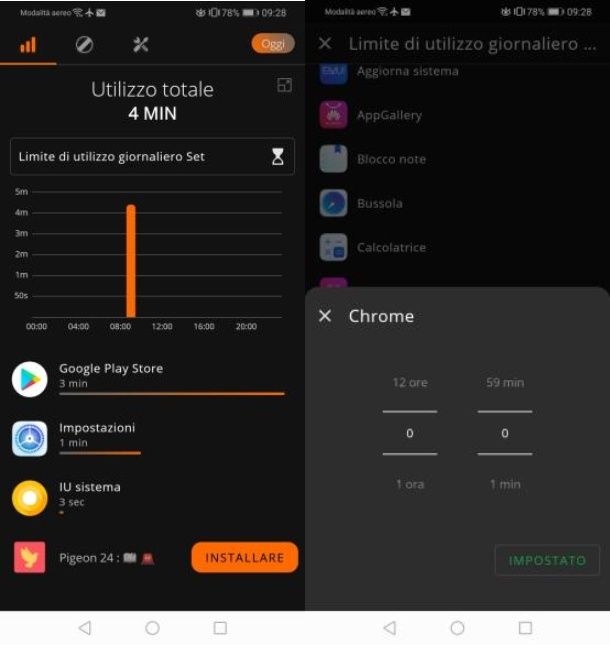This screenshot has height=645, width=610.
Task: Expand the total usage chart view
Action: (284, 86)
